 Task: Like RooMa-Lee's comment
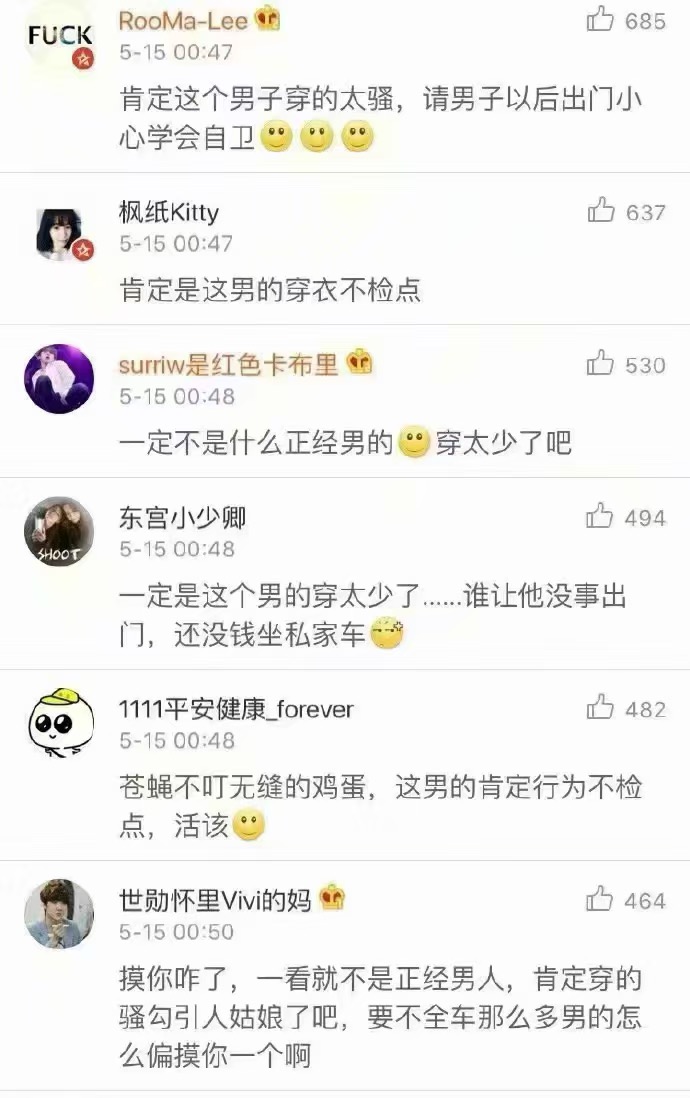click(600, 19)
